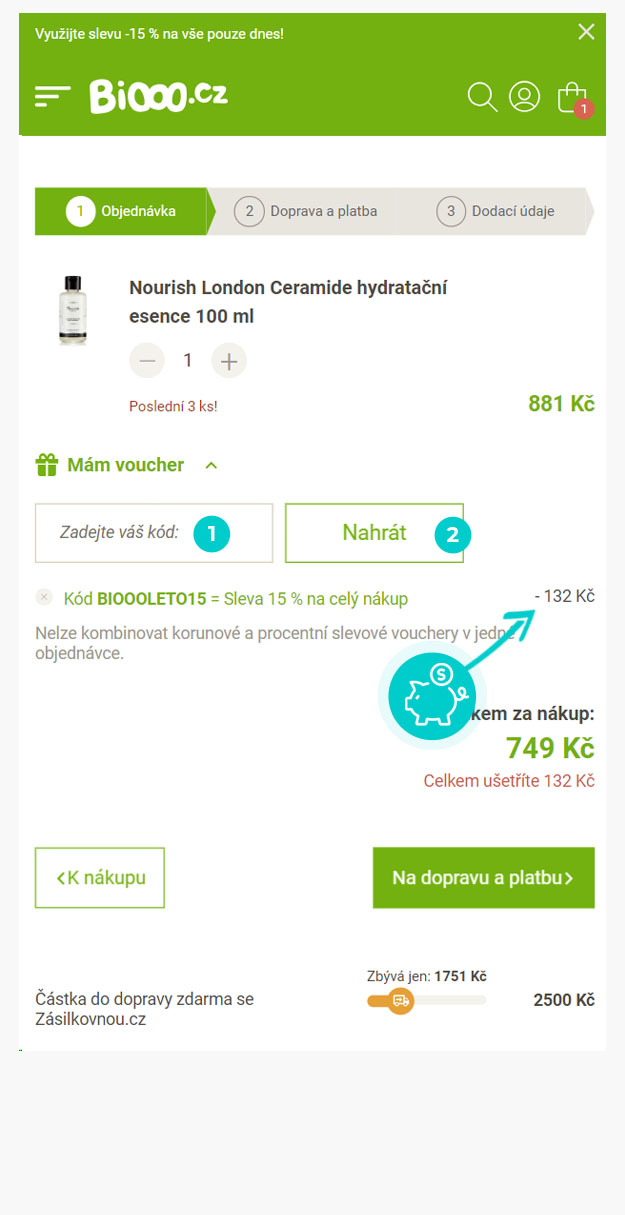Remove the BIOOOLETO15 voucher code
The width and height of the screenshot is (625, 1215).
click(44, 597)
